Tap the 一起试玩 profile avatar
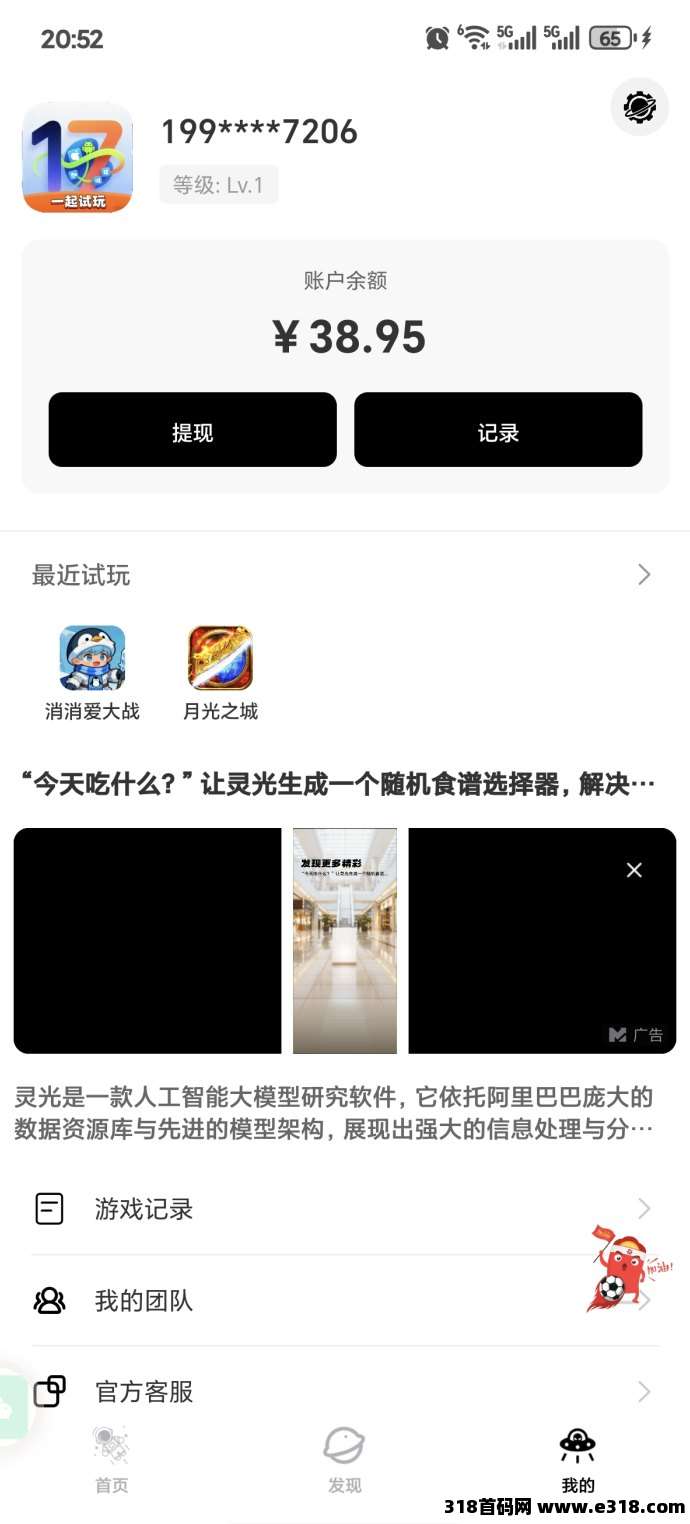The width and height of the screenshot is (690, 1524). coord(77,157)
